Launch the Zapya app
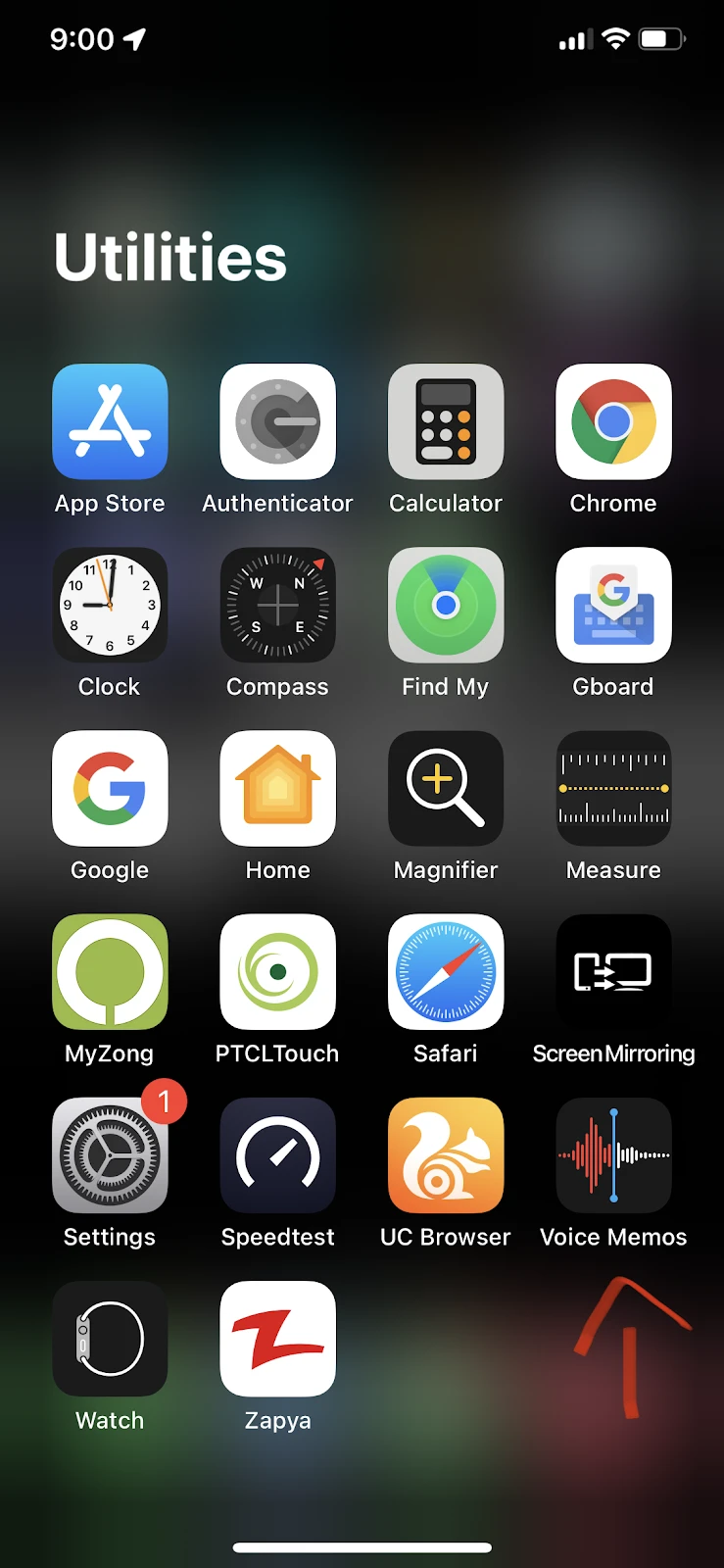The width and height of the screenshot is (724, 1568). pyautogui.click(x=277, y=1338)
